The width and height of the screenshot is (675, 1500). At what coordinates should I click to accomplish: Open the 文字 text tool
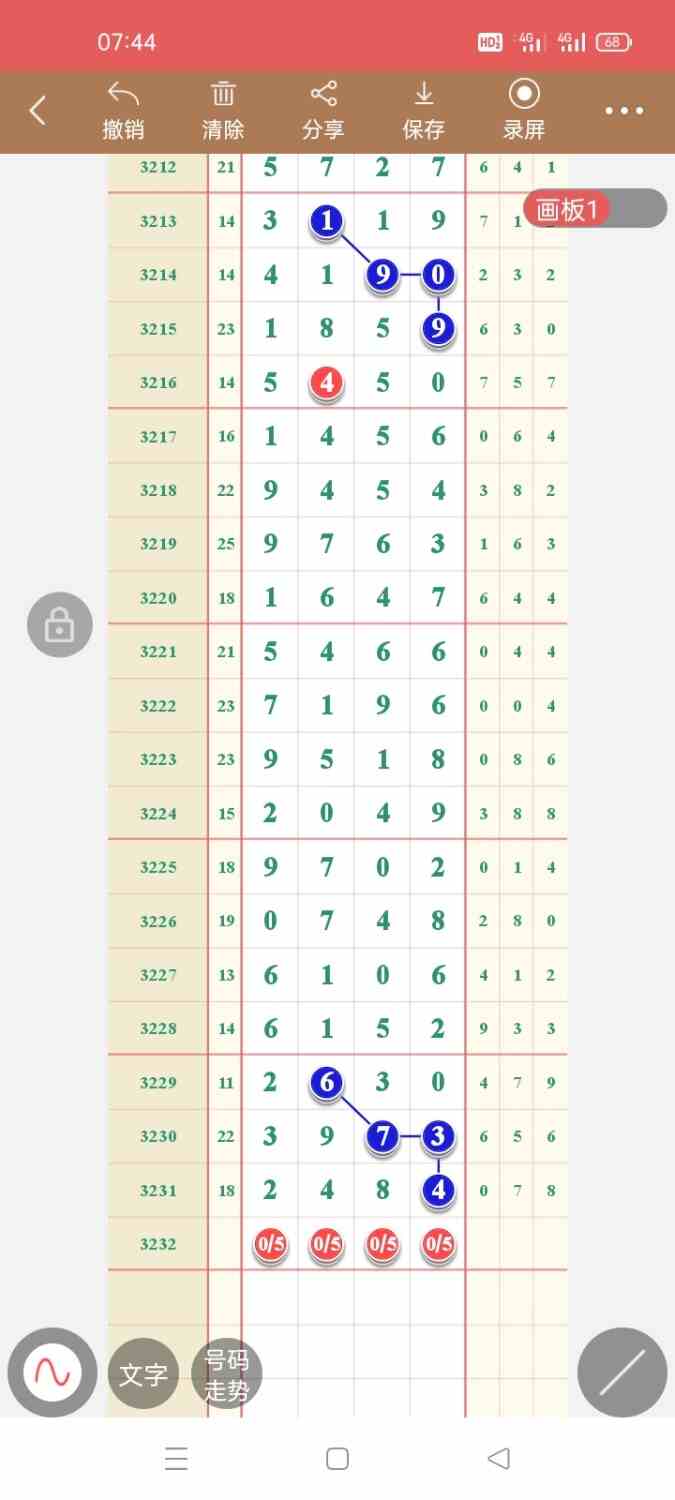(143, 1374)
